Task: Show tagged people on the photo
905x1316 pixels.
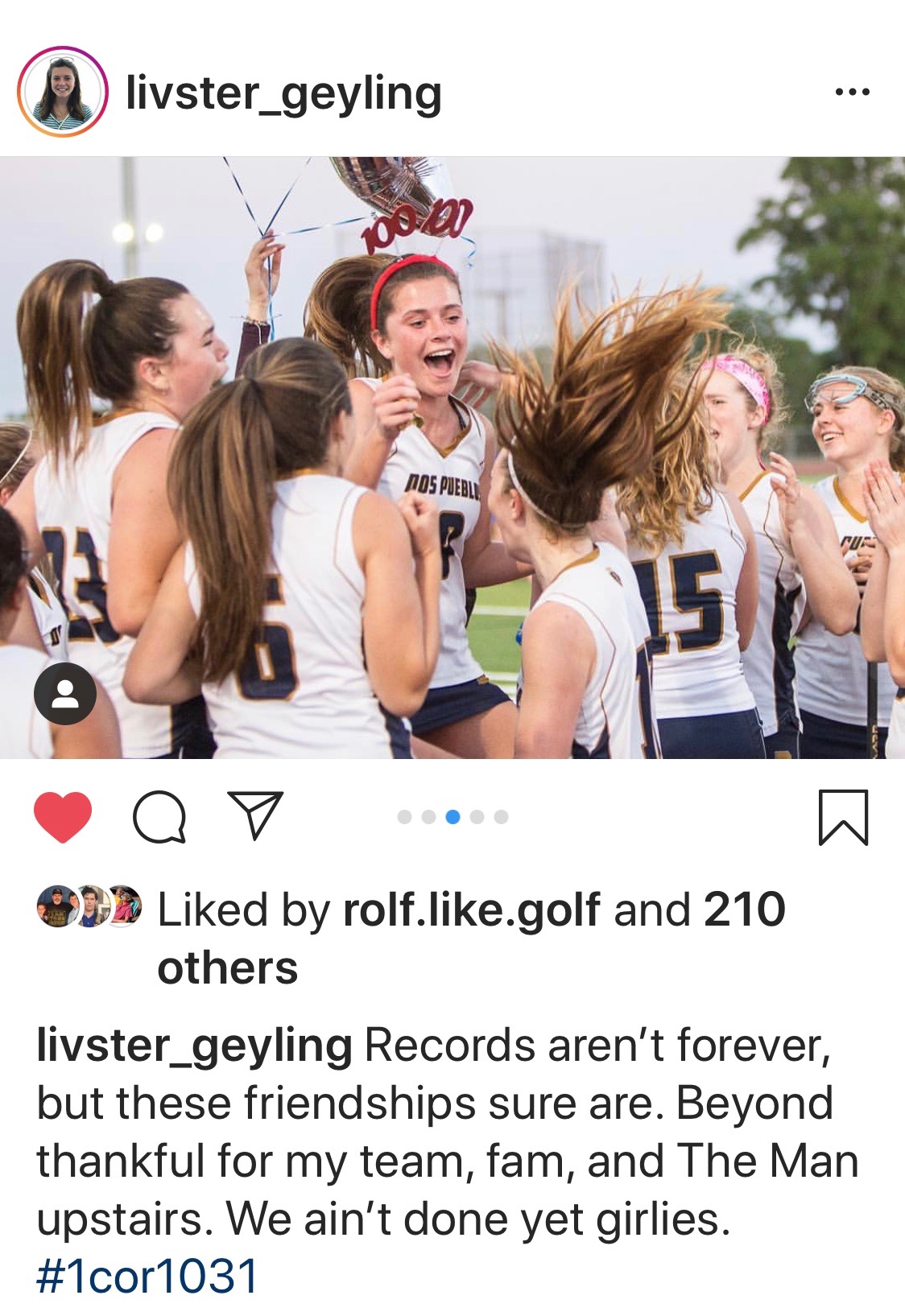Action: 64,694
